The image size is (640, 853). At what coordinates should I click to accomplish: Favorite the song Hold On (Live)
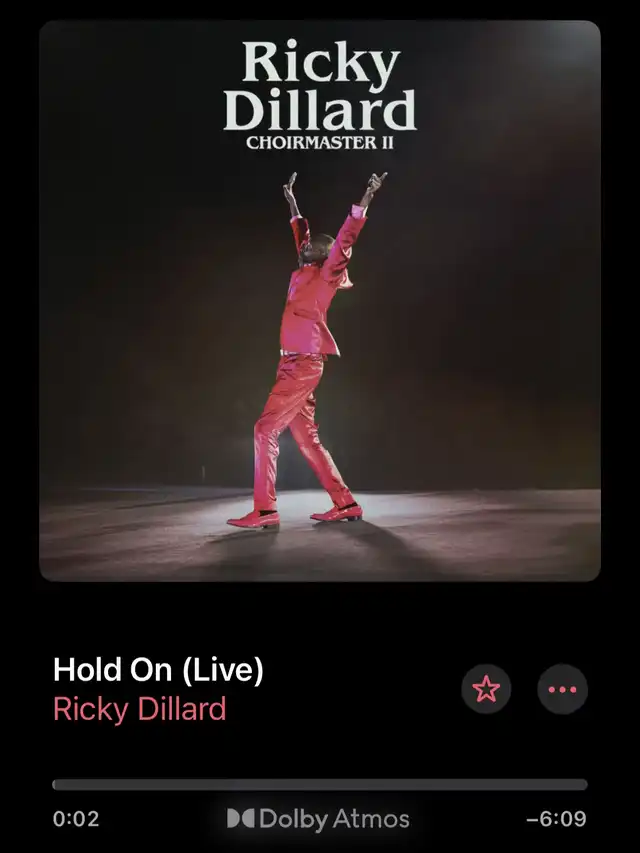[x=486, y=689]
